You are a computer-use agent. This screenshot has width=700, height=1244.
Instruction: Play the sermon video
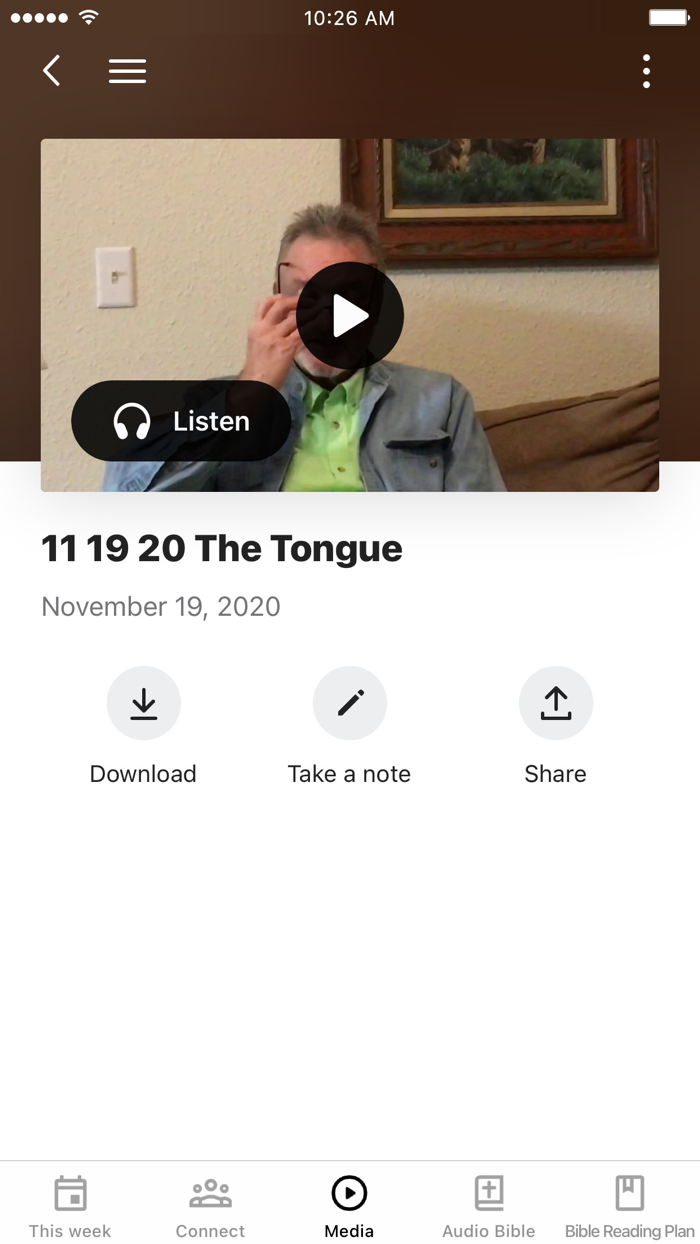(x=350, y=316)
